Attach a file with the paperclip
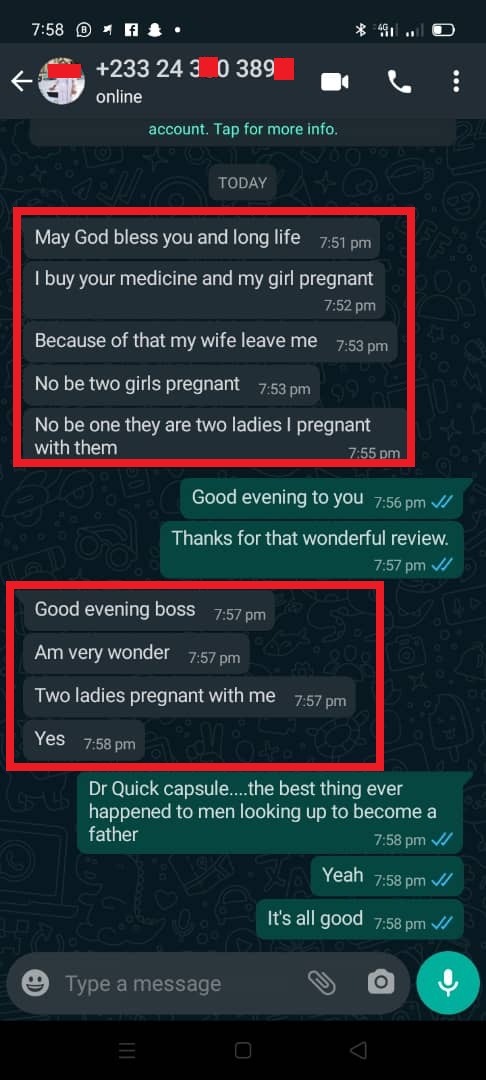Viewport: 486px width, 1080px height. coord(321,982)
